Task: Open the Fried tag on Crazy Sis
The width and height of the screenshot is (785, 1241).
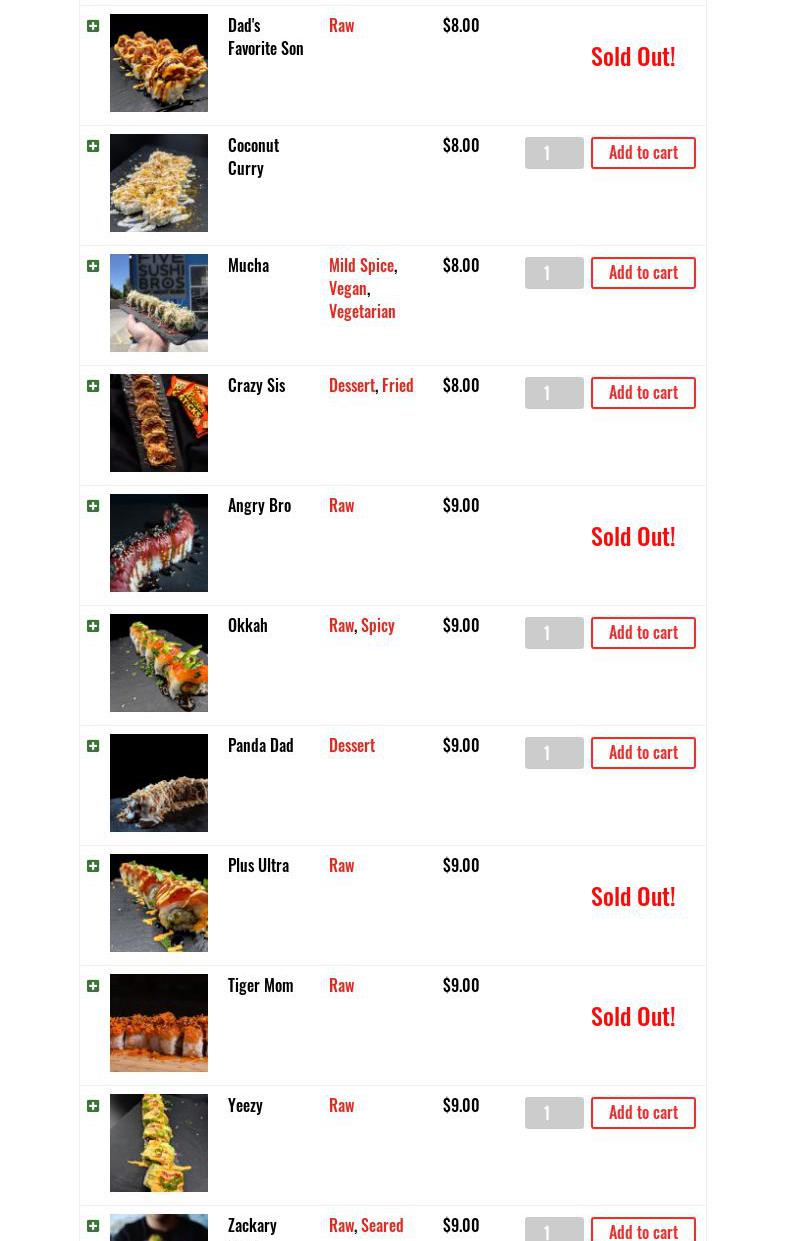Action: point(397,385)
